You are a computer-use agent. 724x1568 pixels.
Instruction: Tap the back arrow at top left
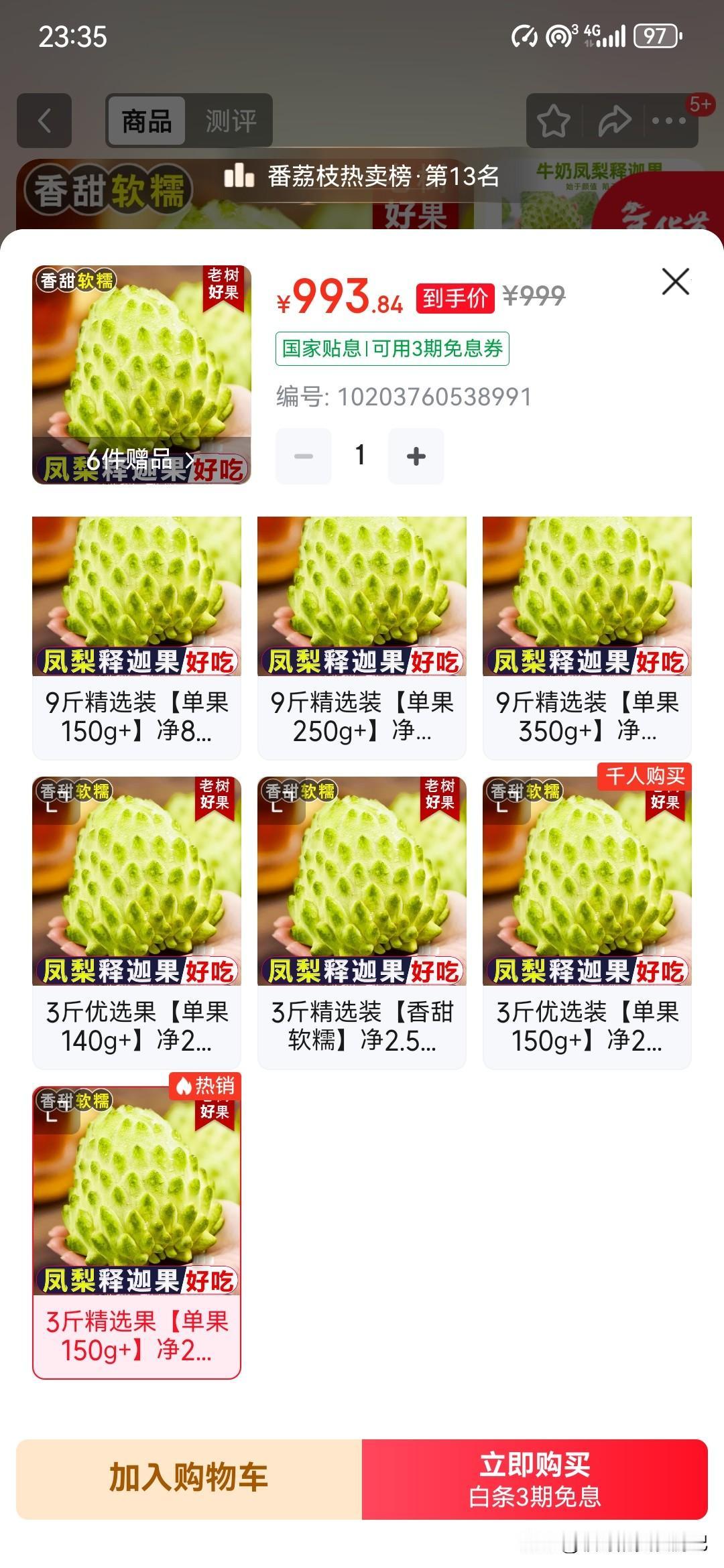click(44, 121)
